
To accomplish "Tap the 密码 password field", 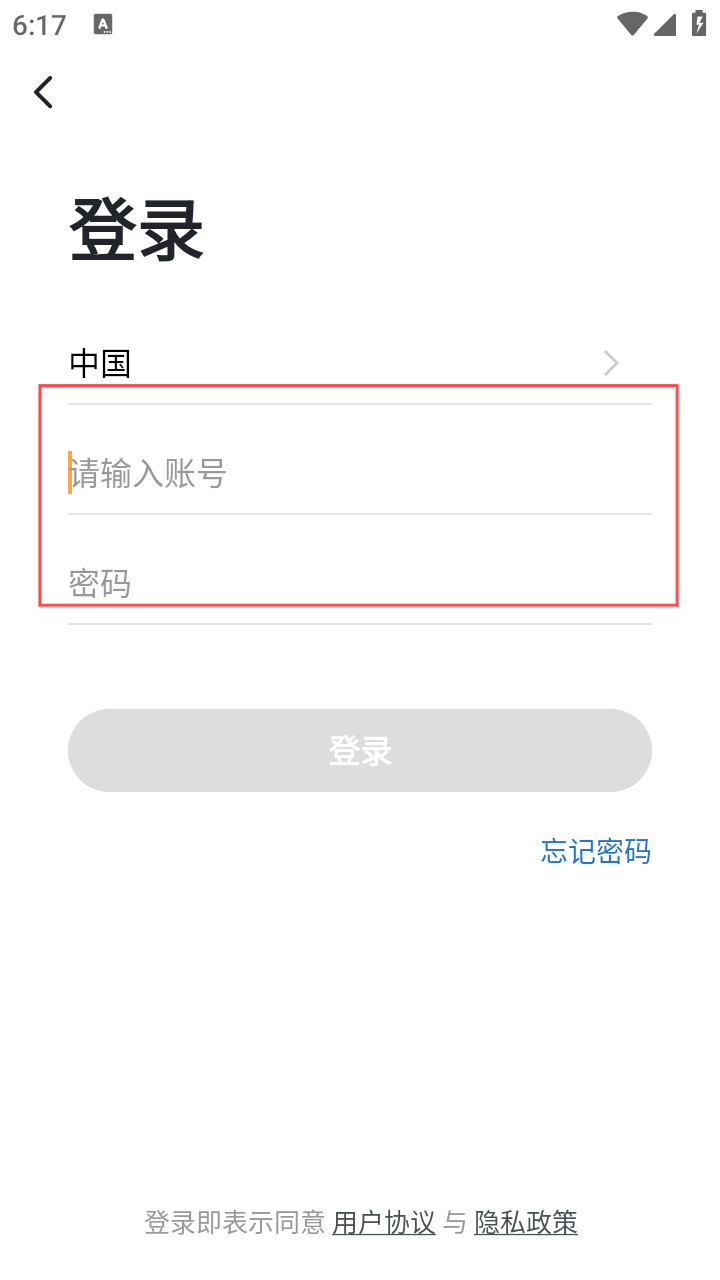I will (360, 582).
